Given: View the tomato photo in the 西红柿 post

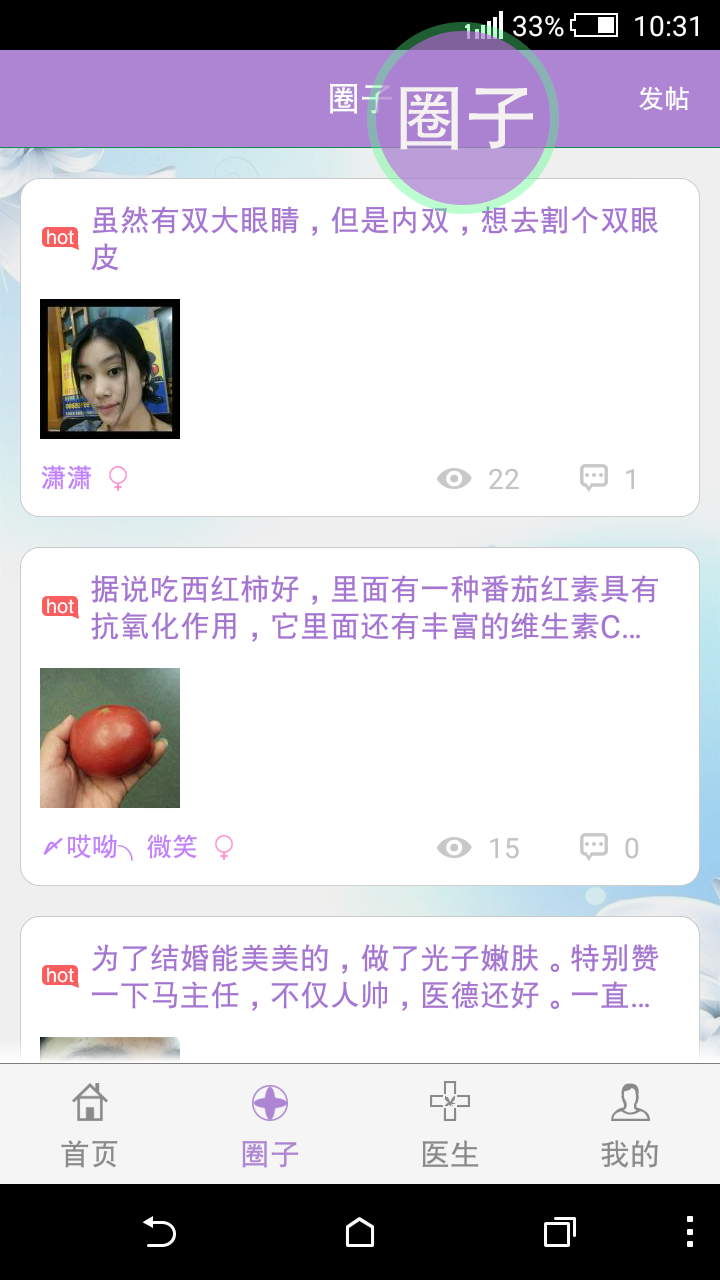Looking at the screenshot, I should coord(110,738).
